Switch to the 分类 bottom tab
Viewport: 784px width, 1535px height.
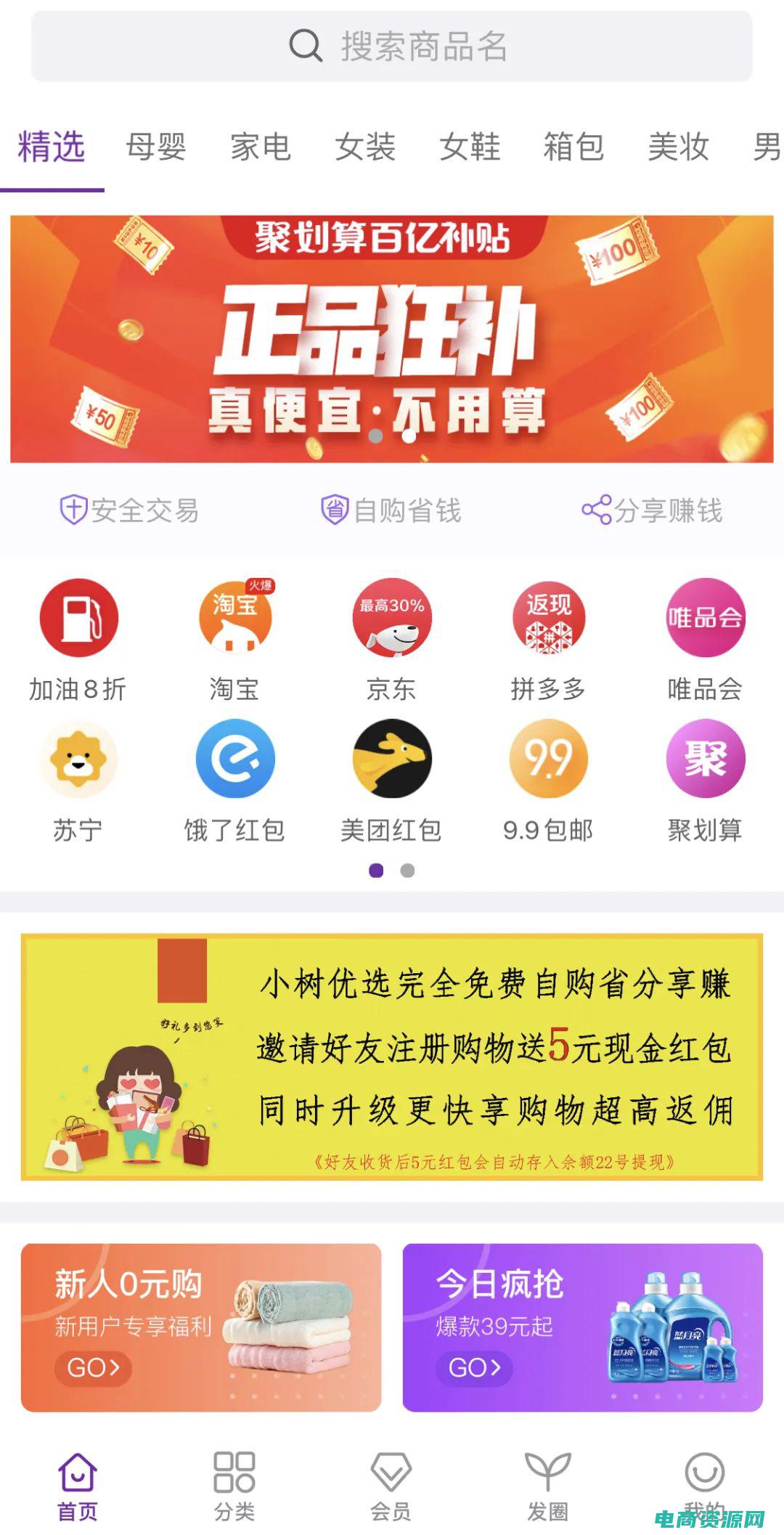234,1485
